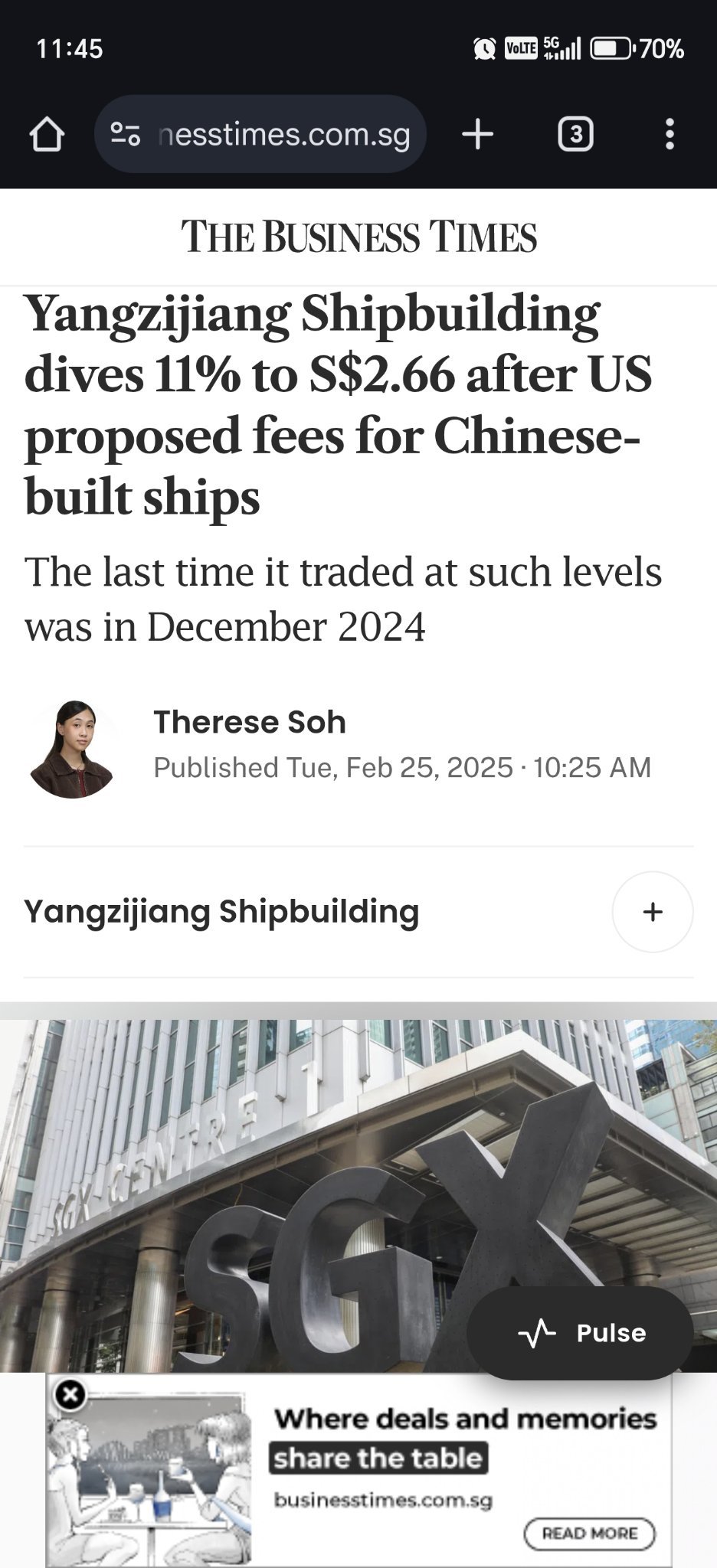Open author Therese Soh's profile

click(x=249, y=722)
